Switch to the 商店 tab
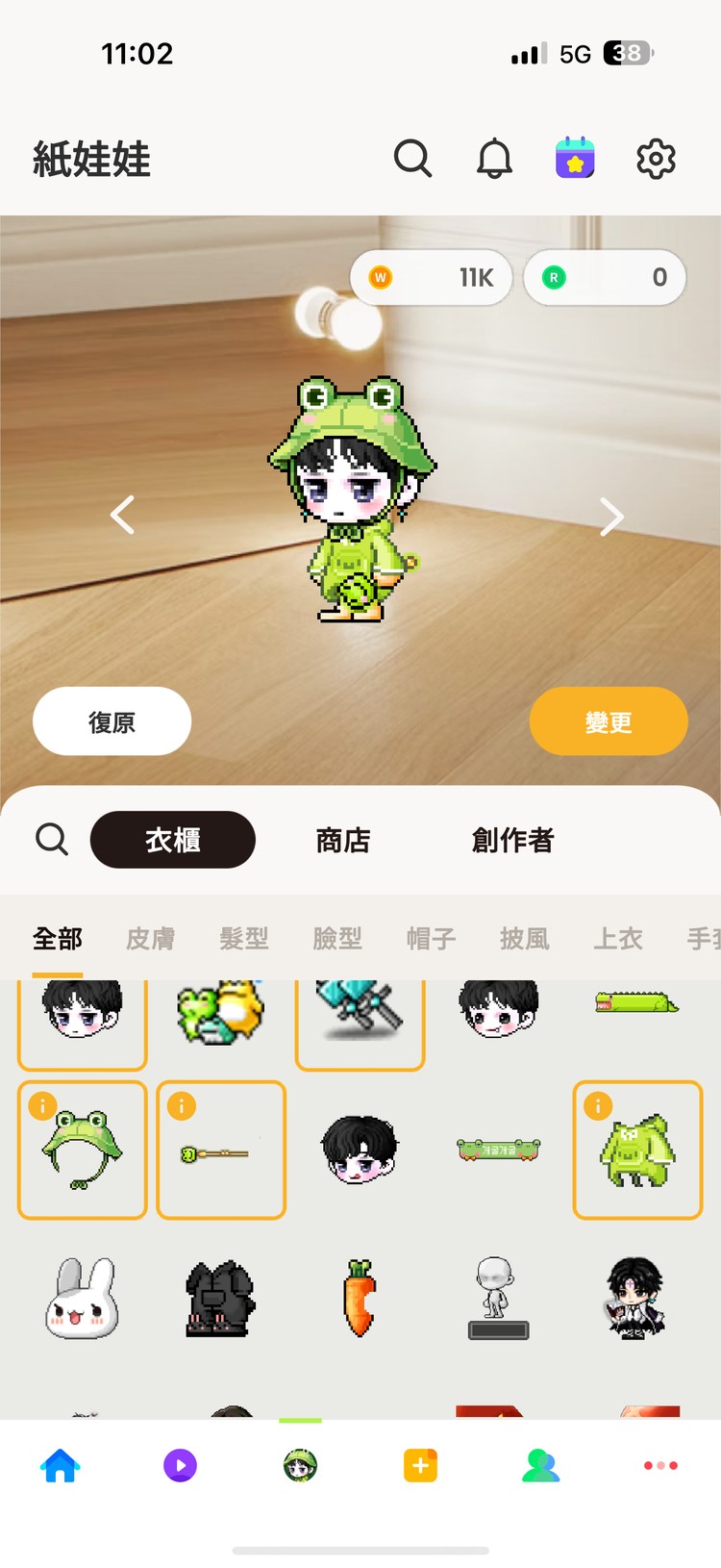 (x=343, y=840)
